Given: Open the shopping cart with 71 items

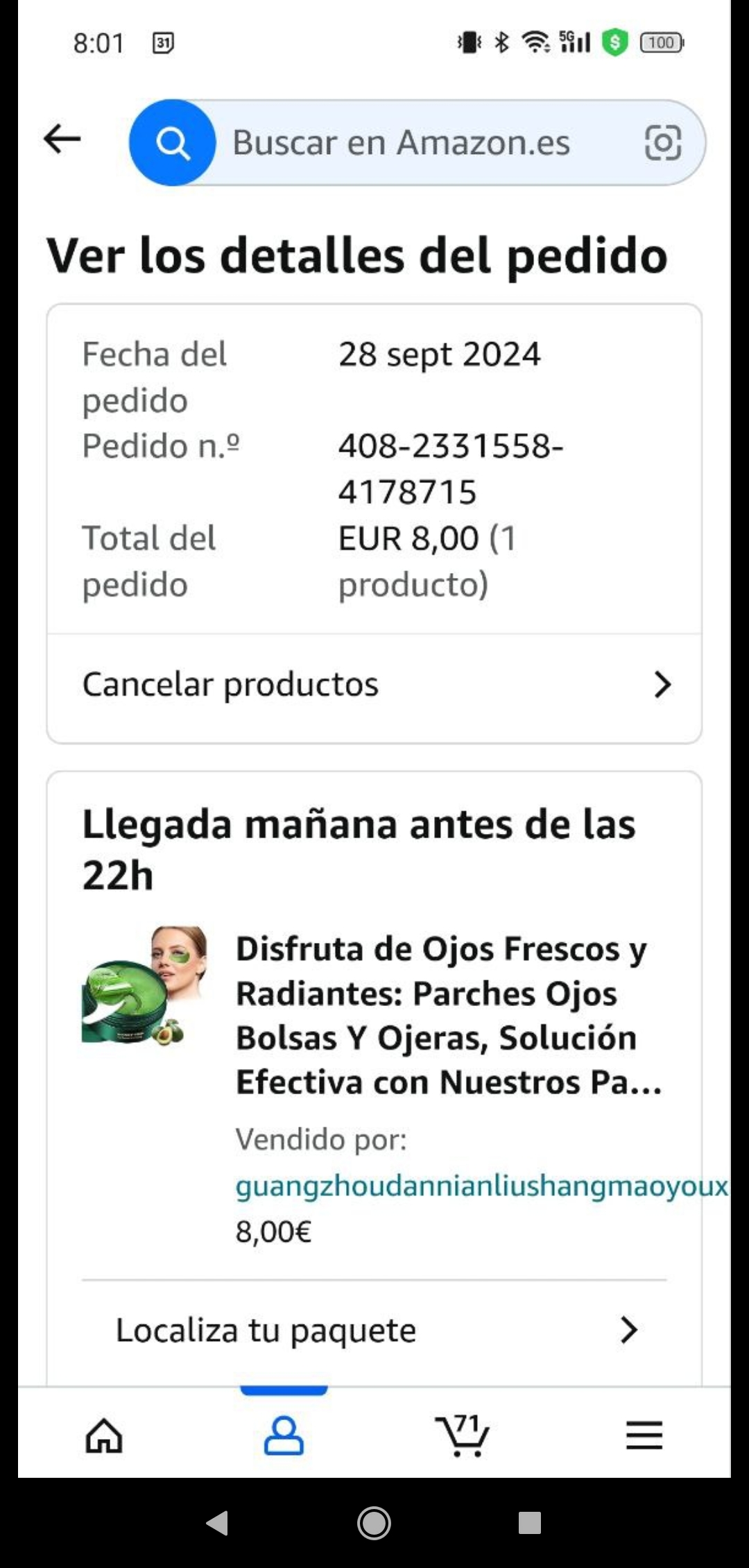Looking at the screenshot, I should (463, 1435).
